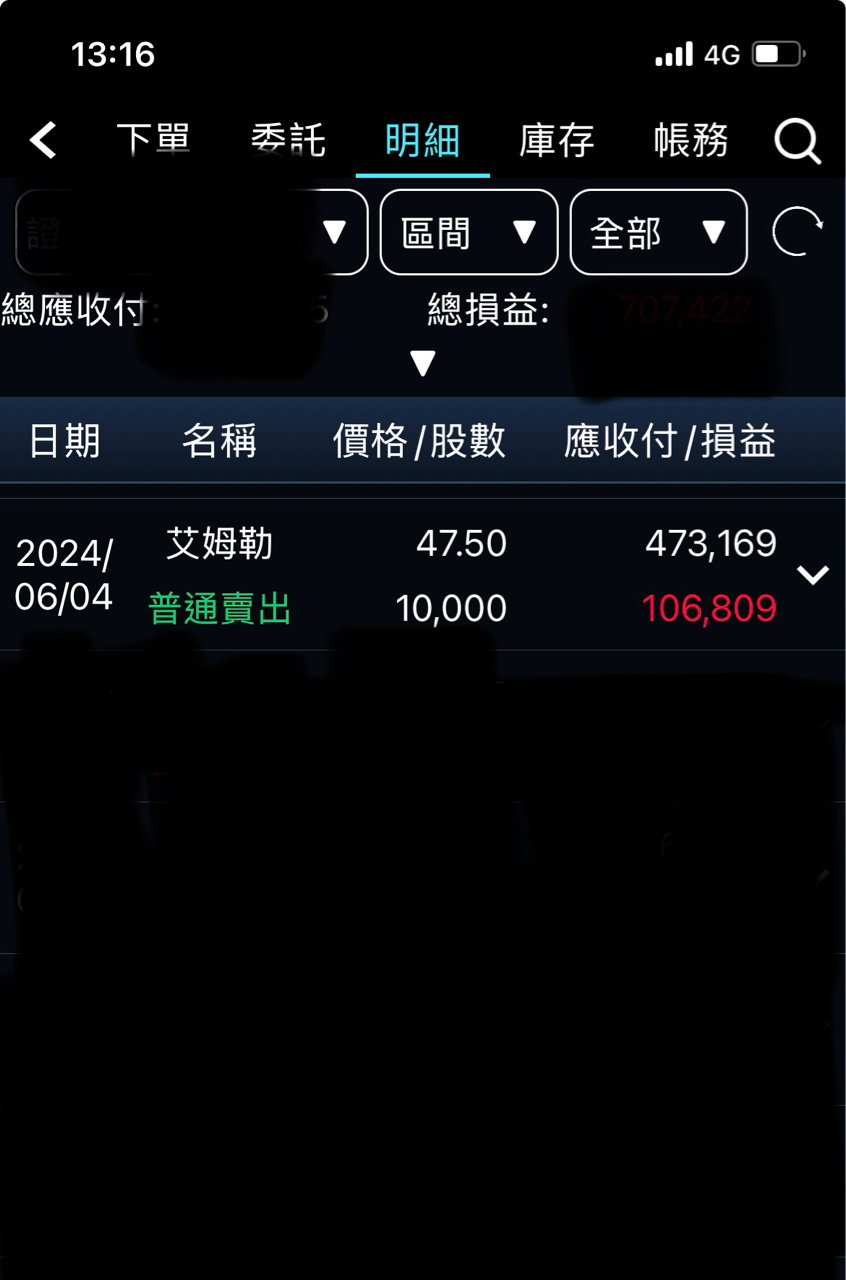Open the 全部 filter dropdown
Viewport: 846px width, 1280px height.
click(659, 232)
